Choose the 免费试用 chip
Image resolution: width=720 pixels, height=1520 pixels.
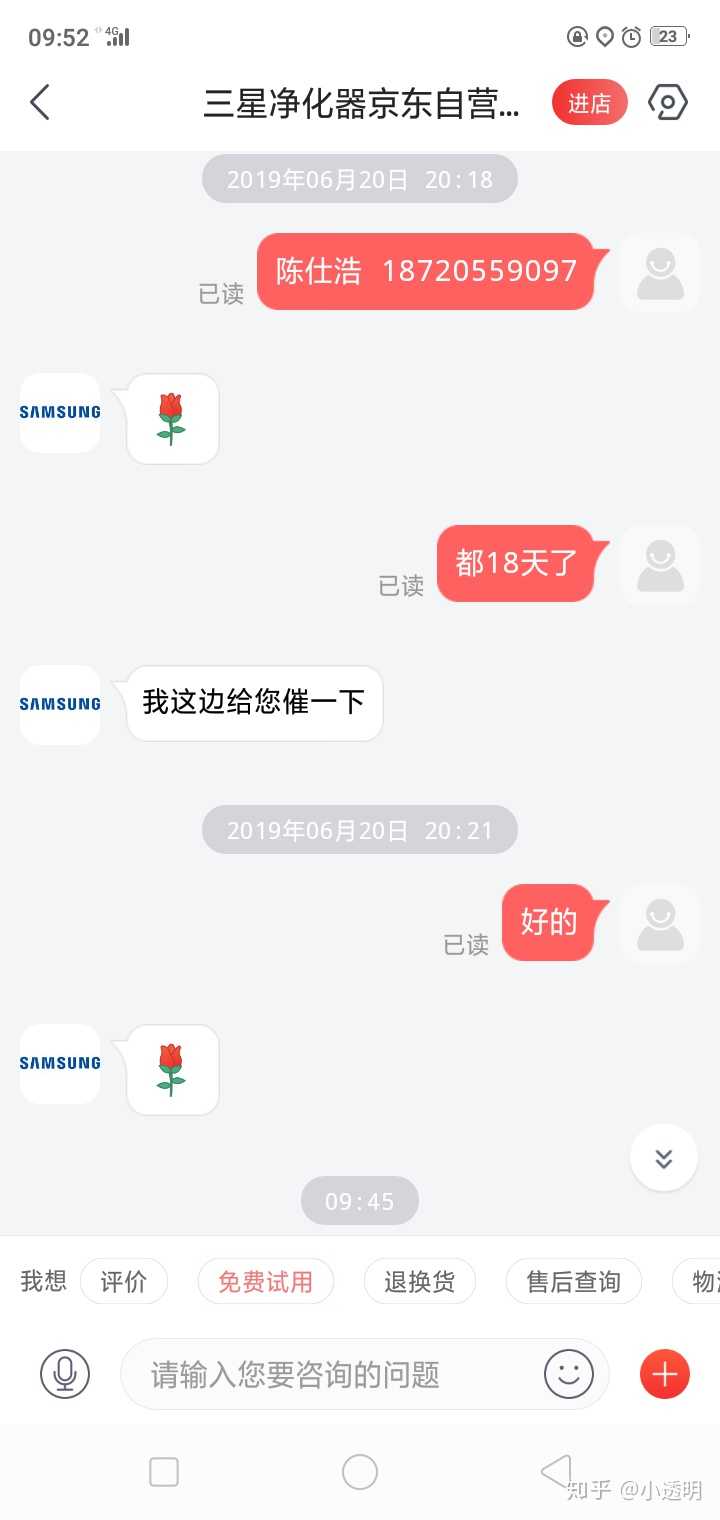[x=265, y=1282]
